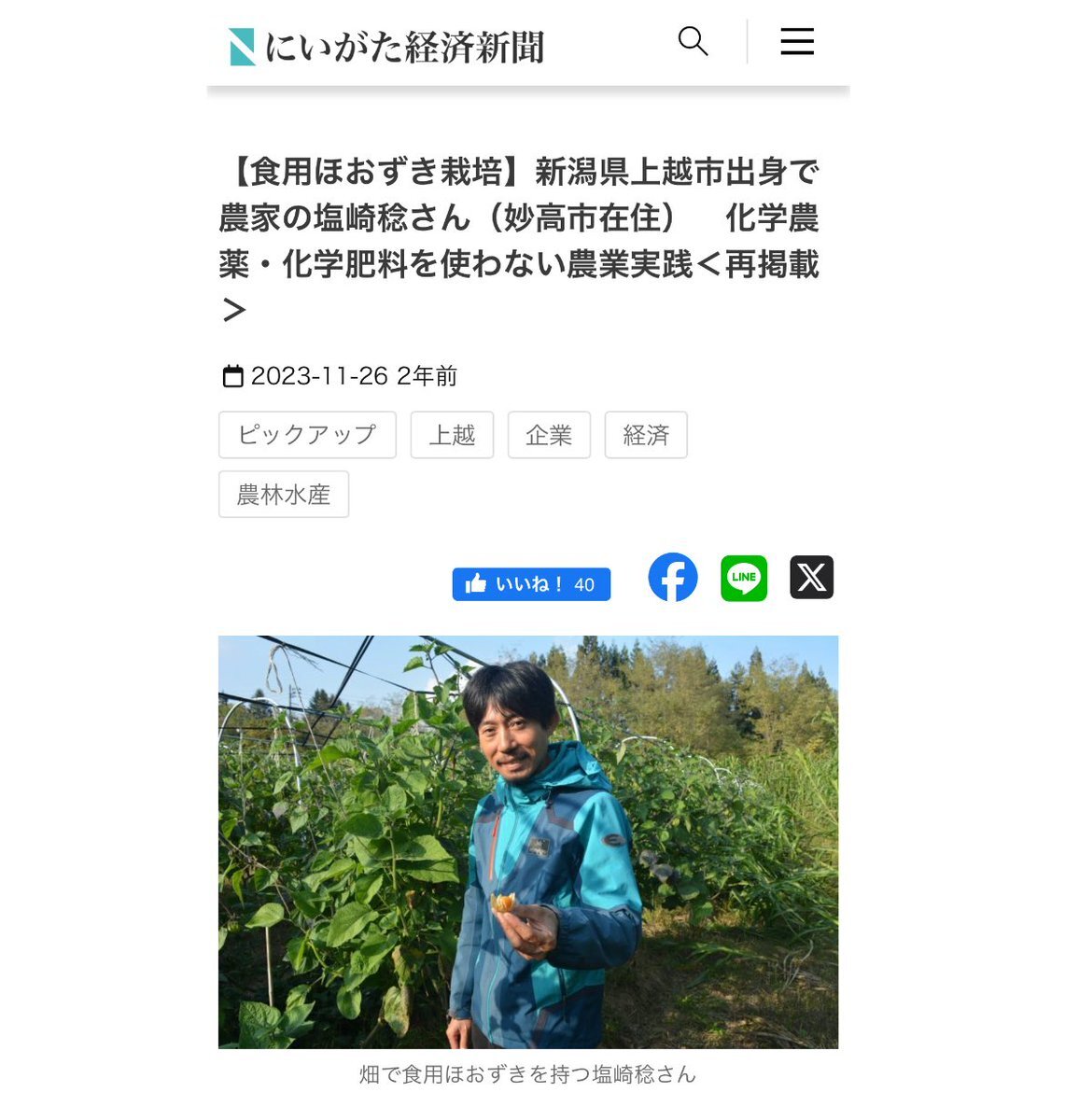Screen dimensions: 1065x1120
Task: Open the 企業 category tag
Action: point(549,435)
